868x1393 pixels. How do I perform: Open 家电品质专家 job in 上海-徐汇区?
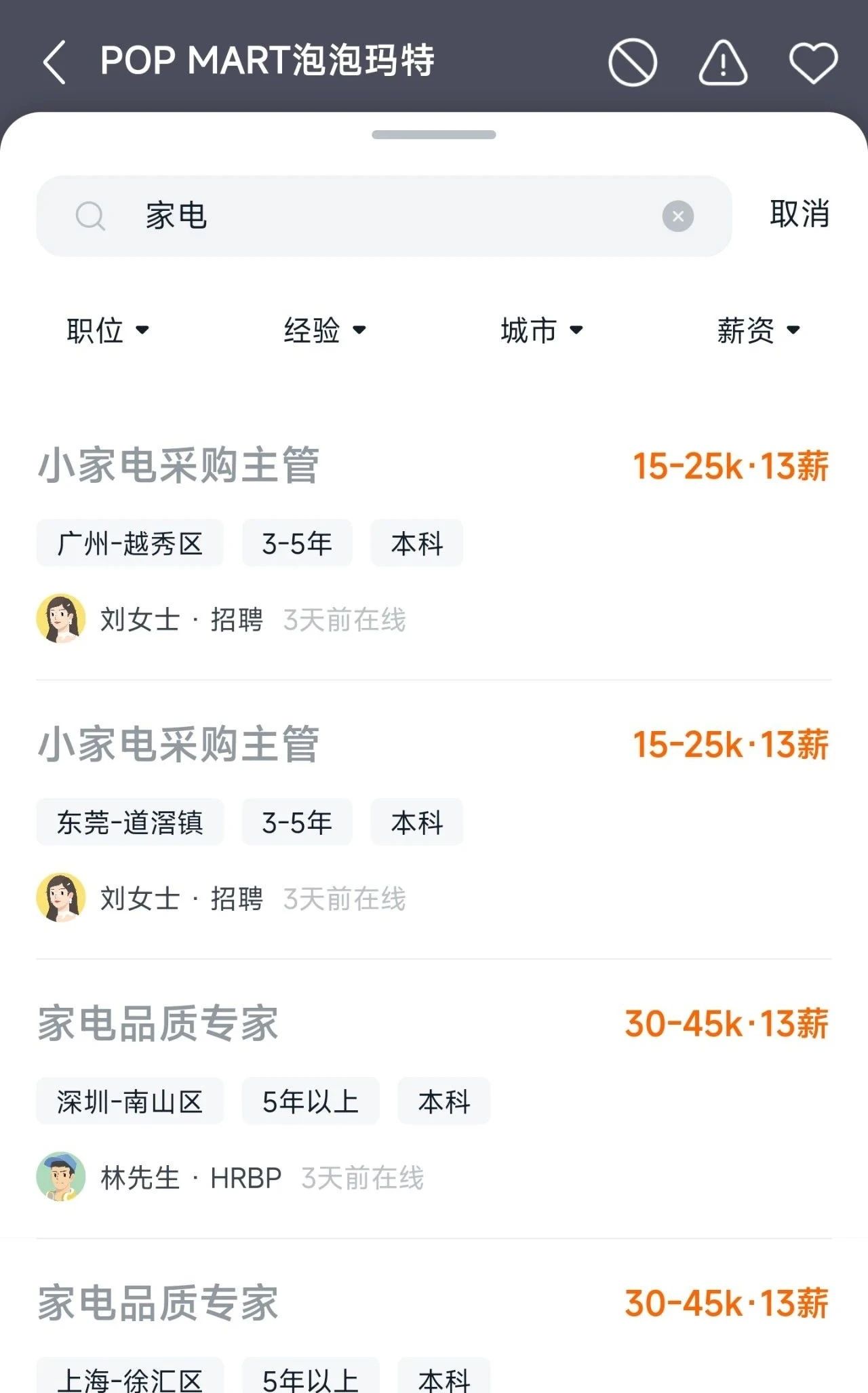(157, 1303)
